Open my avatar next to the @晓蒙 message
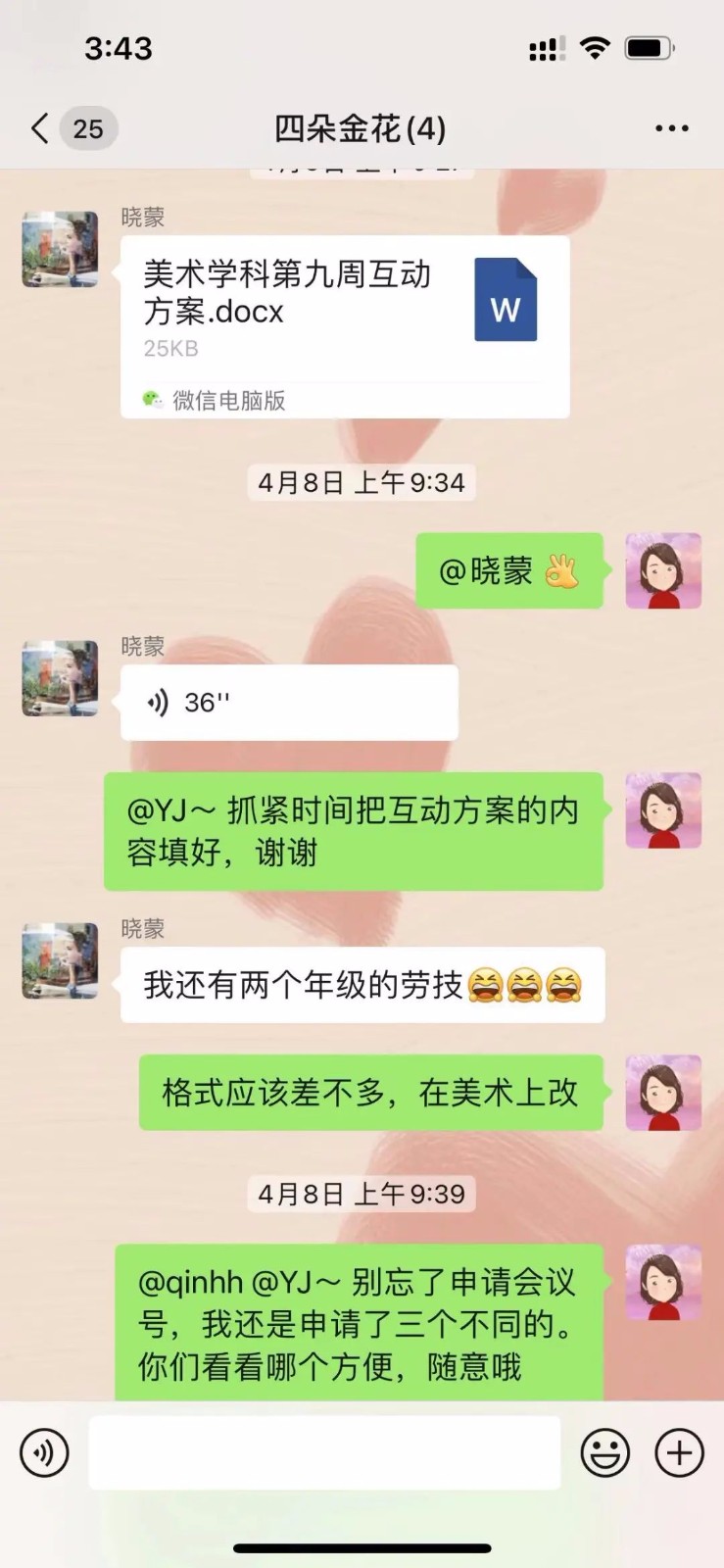 (663, 570)
